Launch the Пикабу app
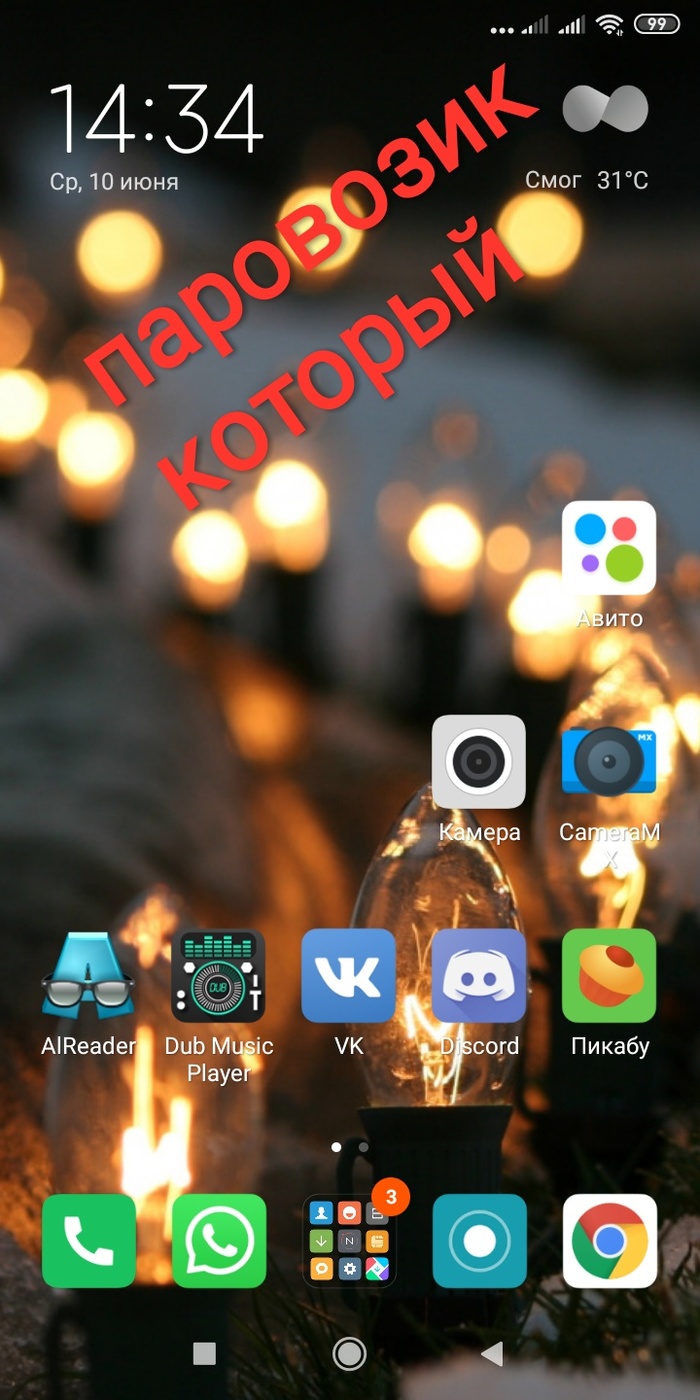 pyautogui.click(x=608, y=976)
